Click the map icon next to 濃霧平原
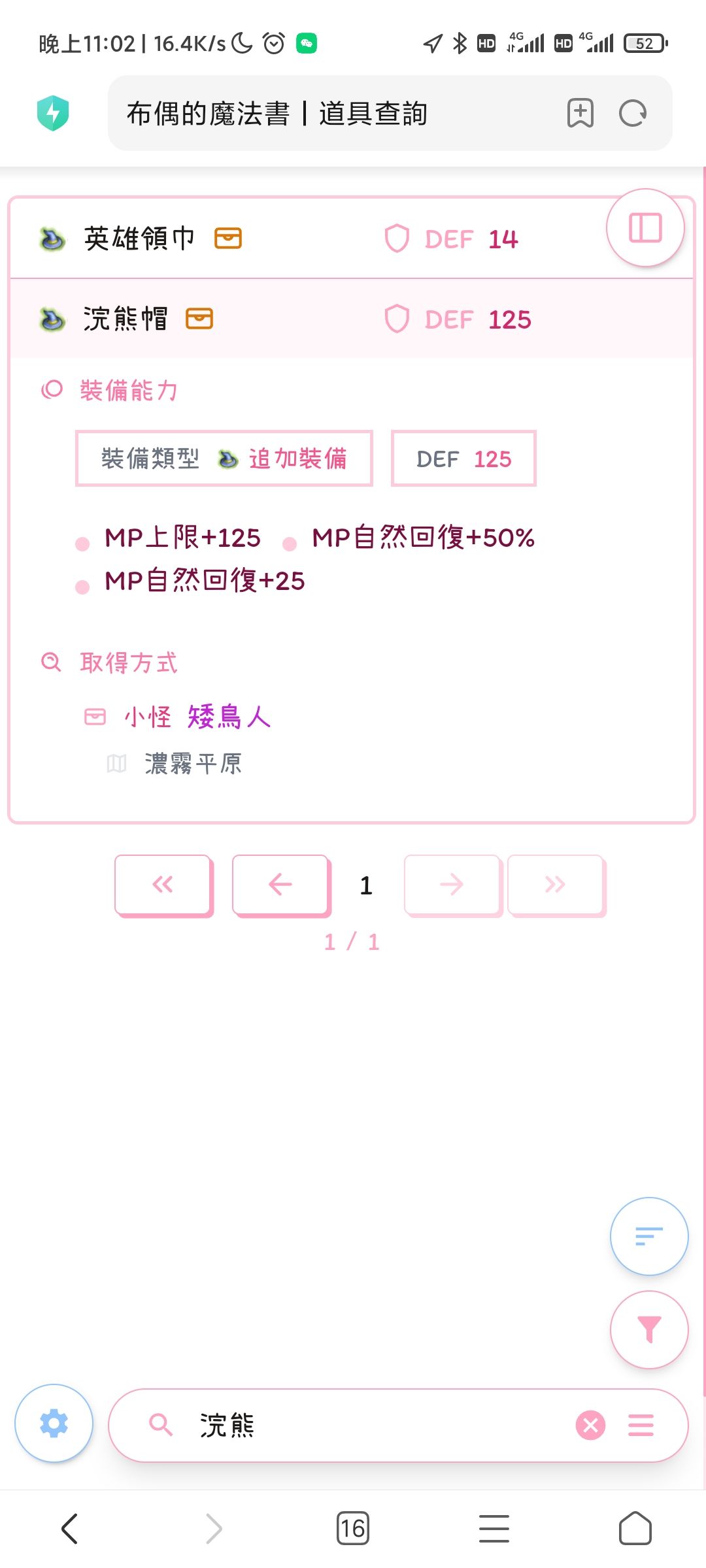The image size is (706, 1568). tap(116, 763)
